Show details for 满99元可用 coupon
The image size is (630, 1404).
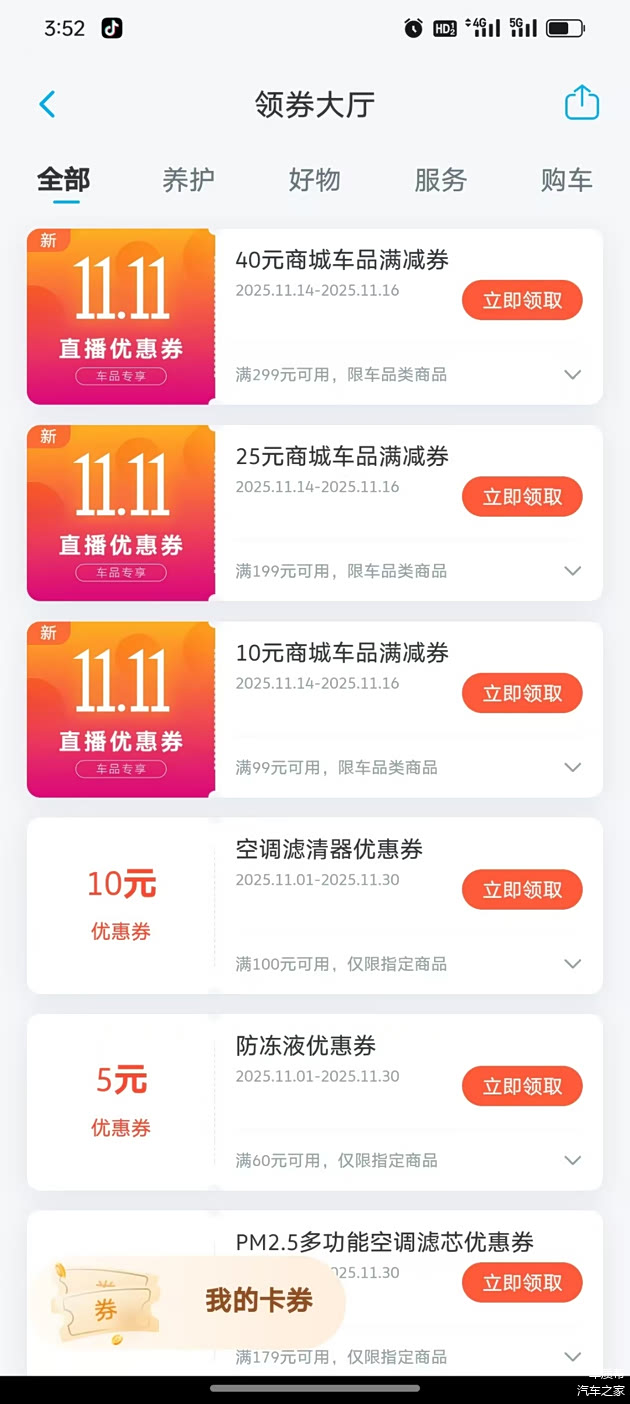pyautogui.click(x=572, y=768)
